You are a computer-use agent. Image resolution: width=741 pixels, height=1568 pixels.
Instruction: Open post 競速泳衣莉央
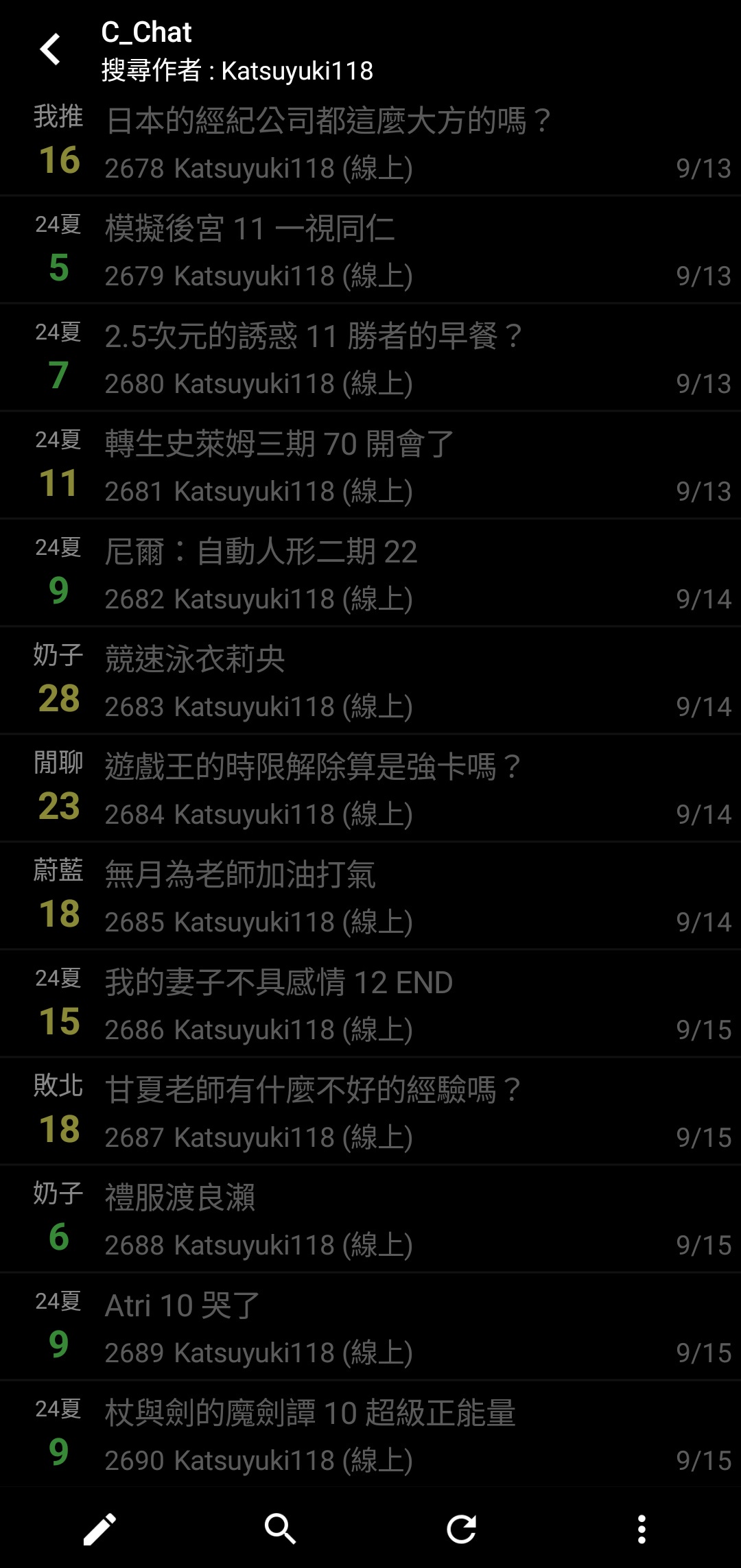[x=370, y=680]
